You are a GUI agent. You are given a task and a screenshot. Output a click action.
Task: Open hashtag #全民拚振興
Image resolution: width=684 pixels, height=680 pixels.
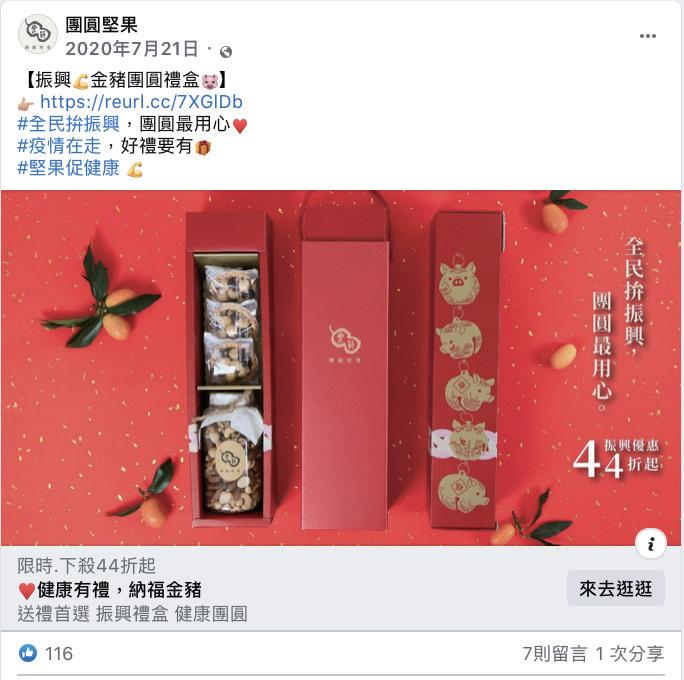coord(68,125)
